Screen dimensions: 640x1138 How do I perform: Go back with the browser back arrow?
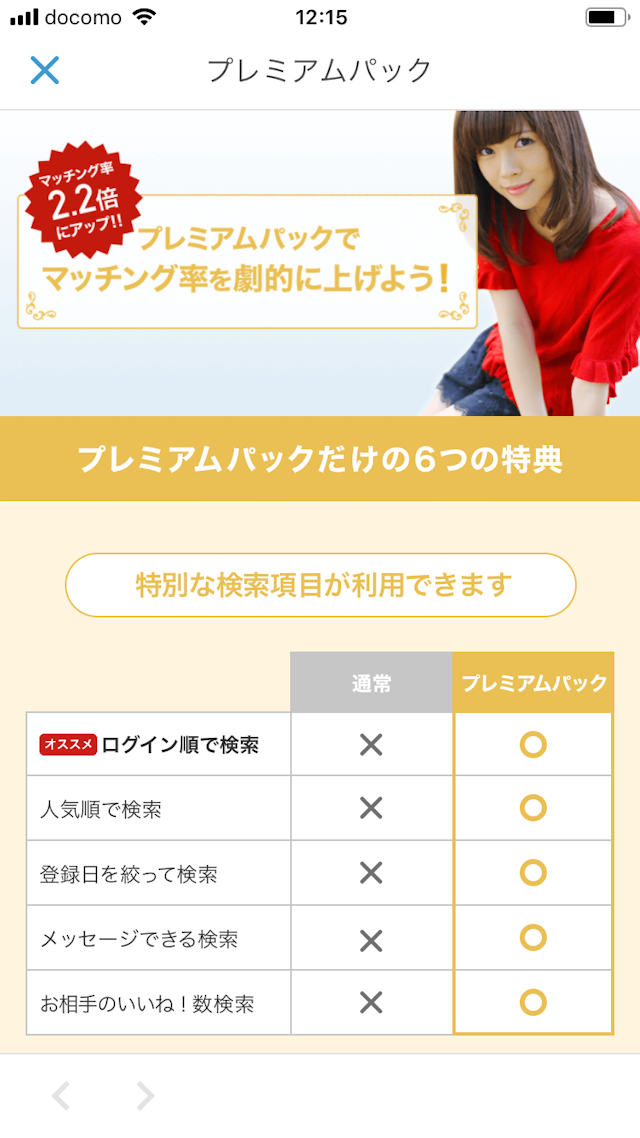[x=62, y=1096]
